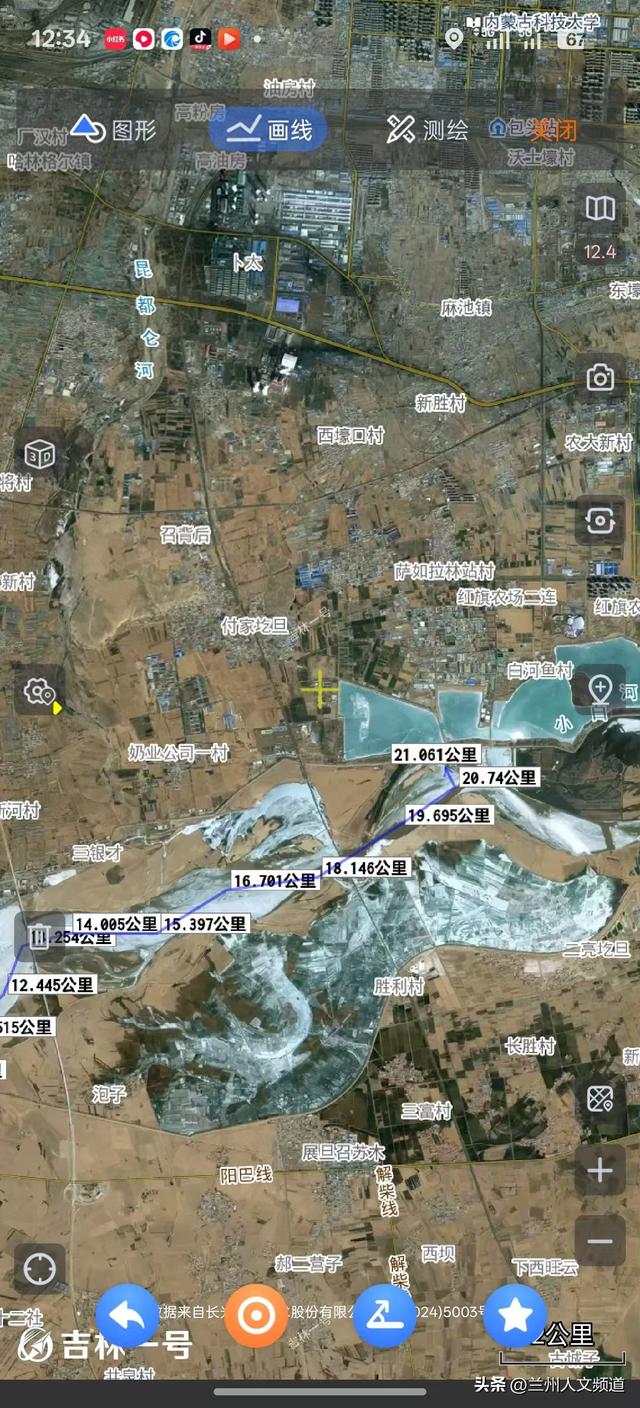
Task: Tap the blue angle measurement button
Action: 385,1316
